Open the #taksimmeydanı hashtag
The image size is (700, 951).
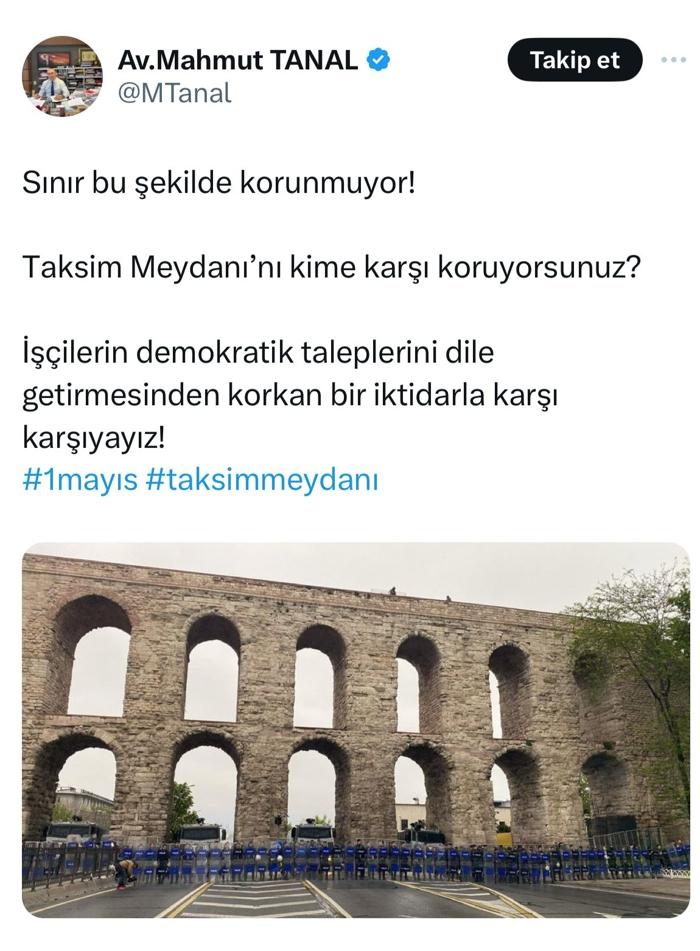(x=262, y=479)
